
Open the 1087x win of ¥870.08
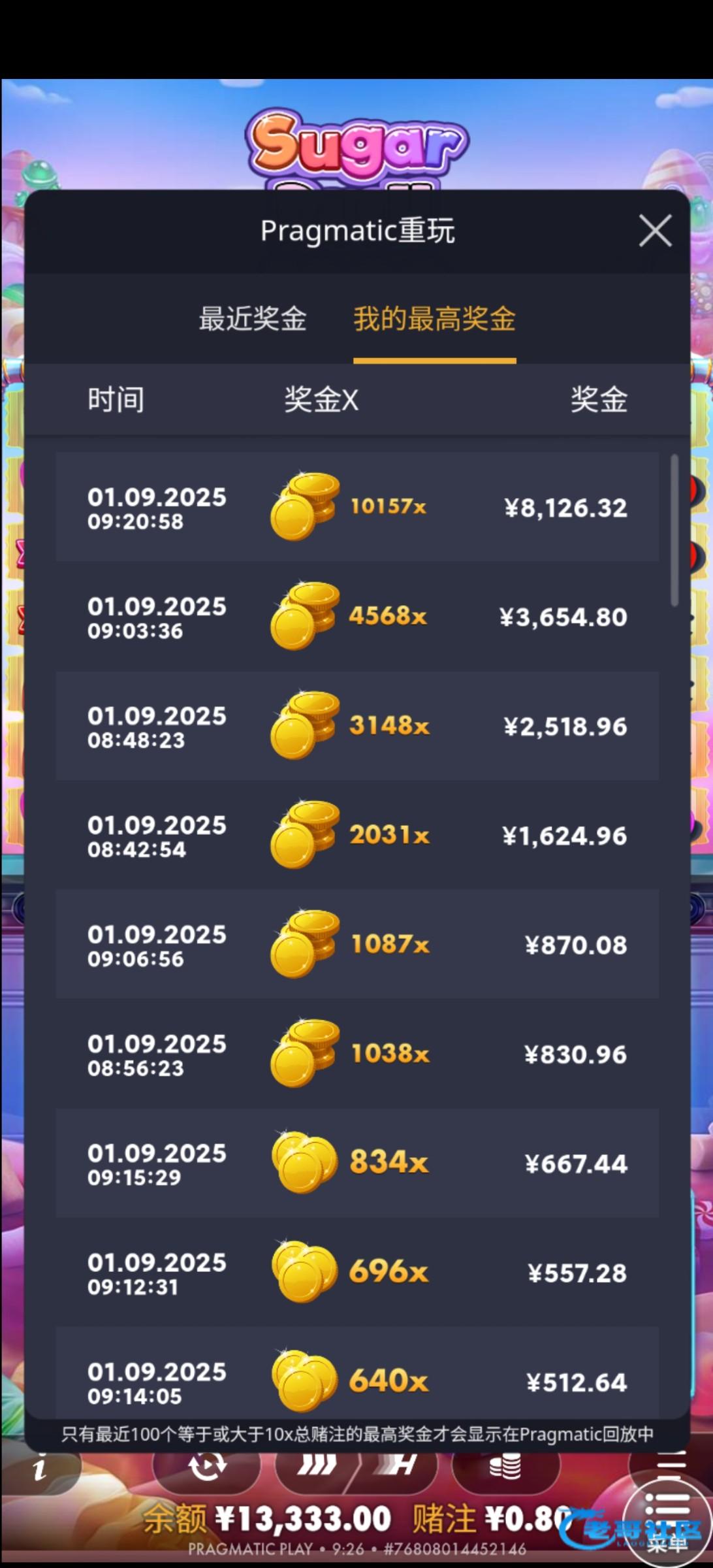click(x=357, y=944)
